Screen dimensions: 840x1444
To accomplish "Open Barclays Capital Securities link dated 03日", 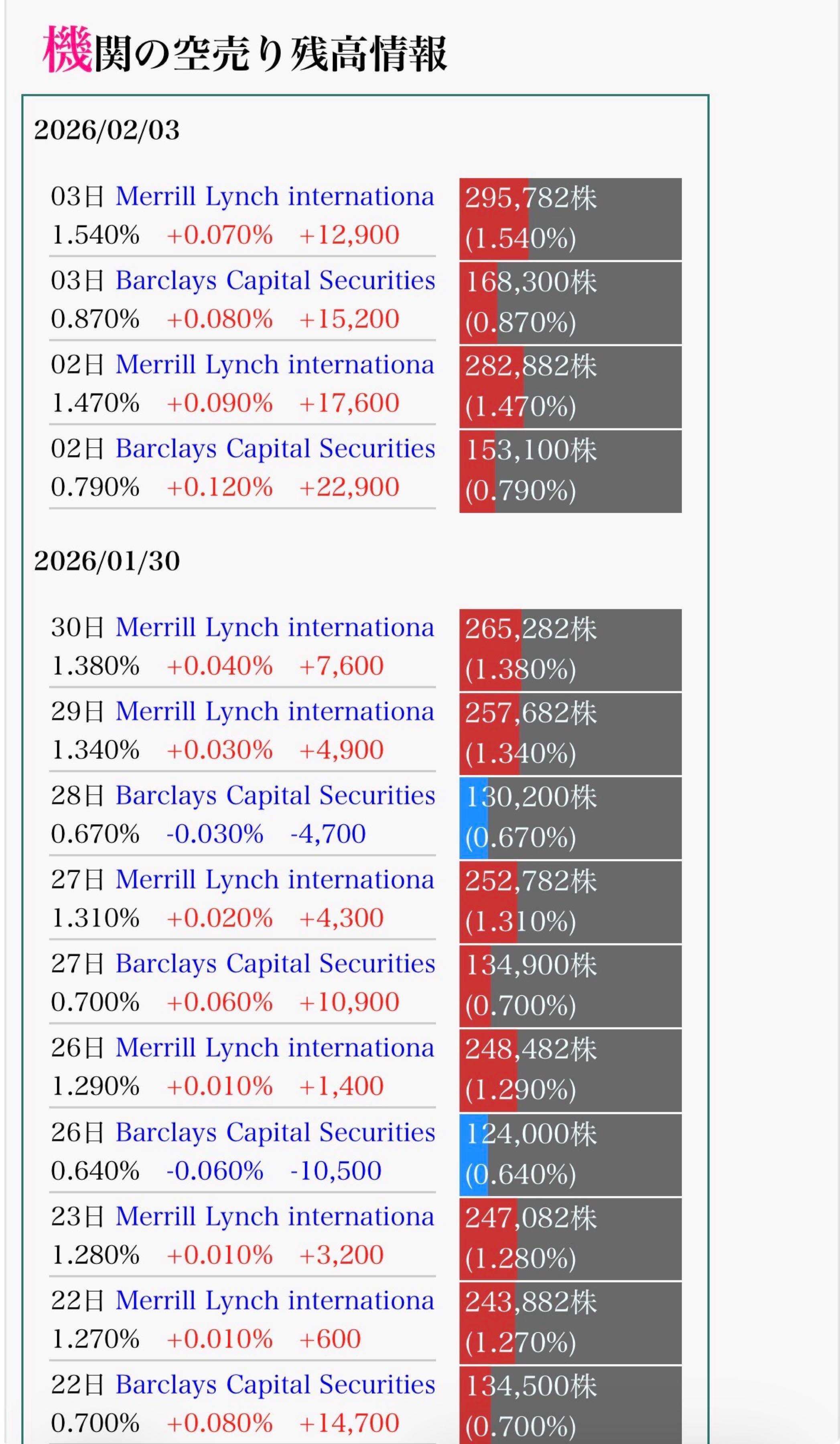I will [x=275, y=281].
